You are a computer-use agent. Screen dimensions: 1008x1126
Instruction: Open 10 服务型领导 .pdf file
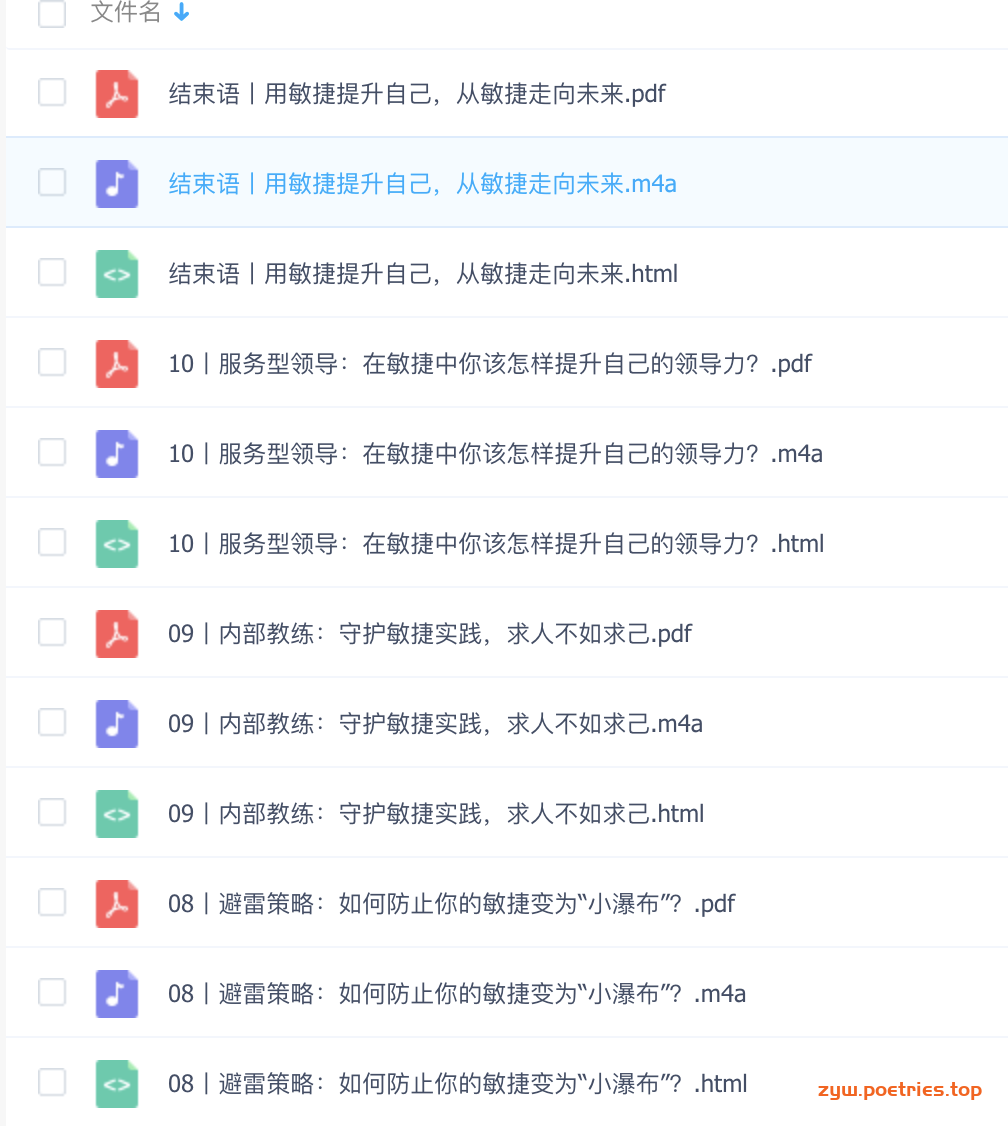490,364
